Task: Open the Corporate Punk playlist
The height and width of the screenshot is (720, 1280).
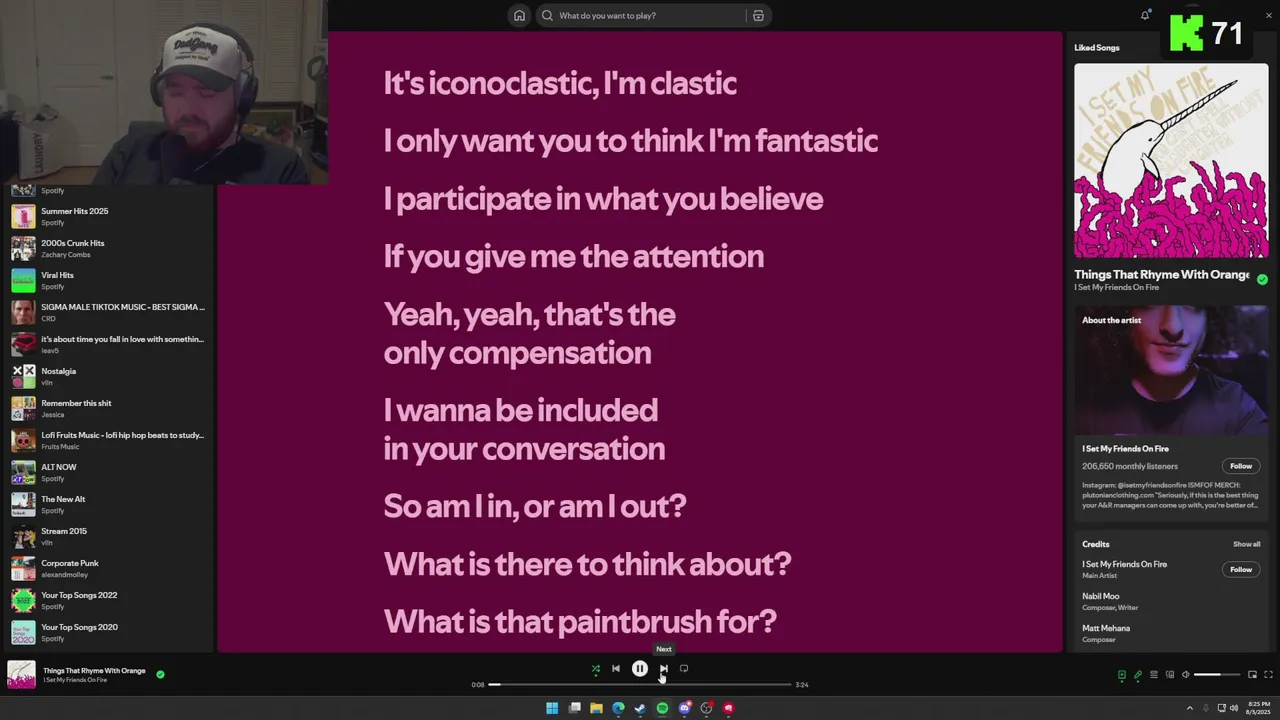Action: coord(69,563)
